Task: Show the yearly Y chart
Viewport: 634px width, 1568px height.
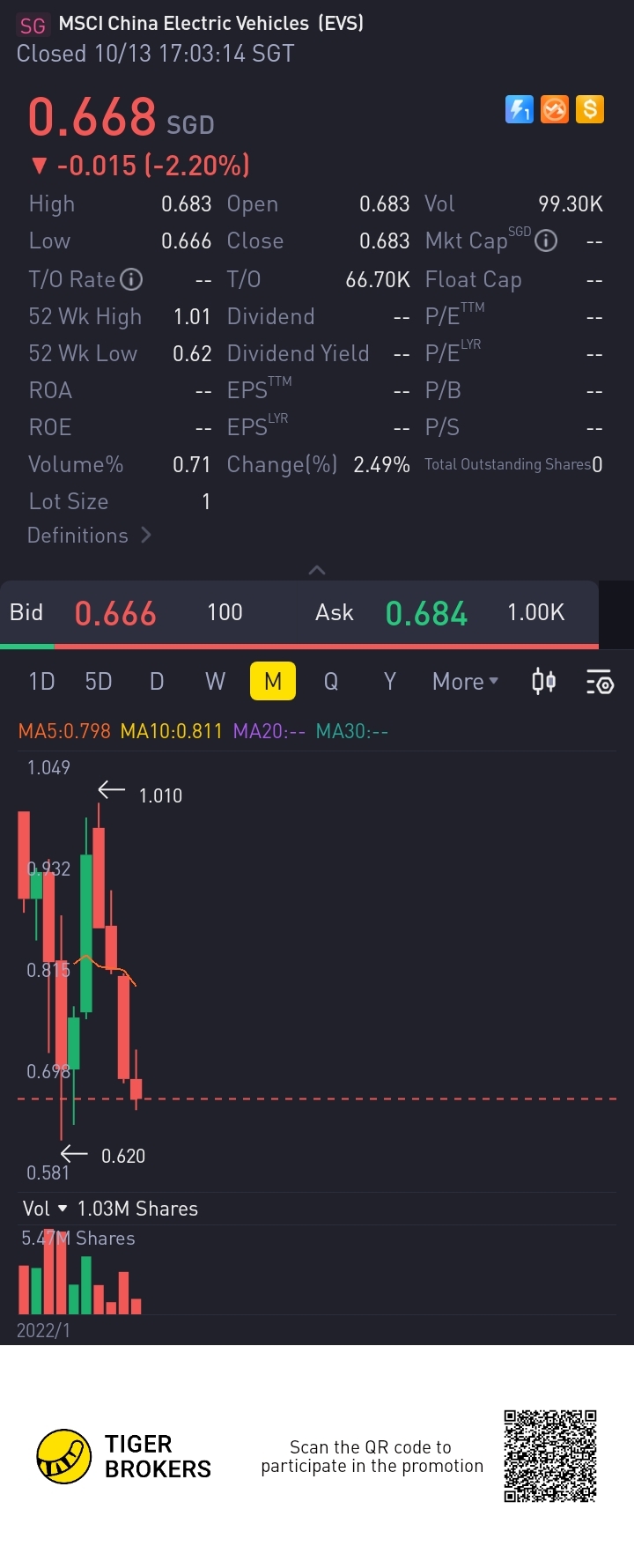Action: coord(389,682)
